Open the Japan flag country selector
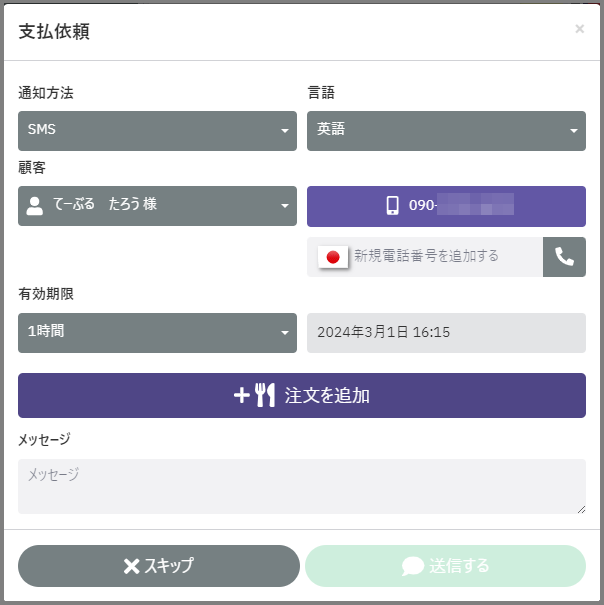Viewport: 604px width, 605px height. (333, 257)
